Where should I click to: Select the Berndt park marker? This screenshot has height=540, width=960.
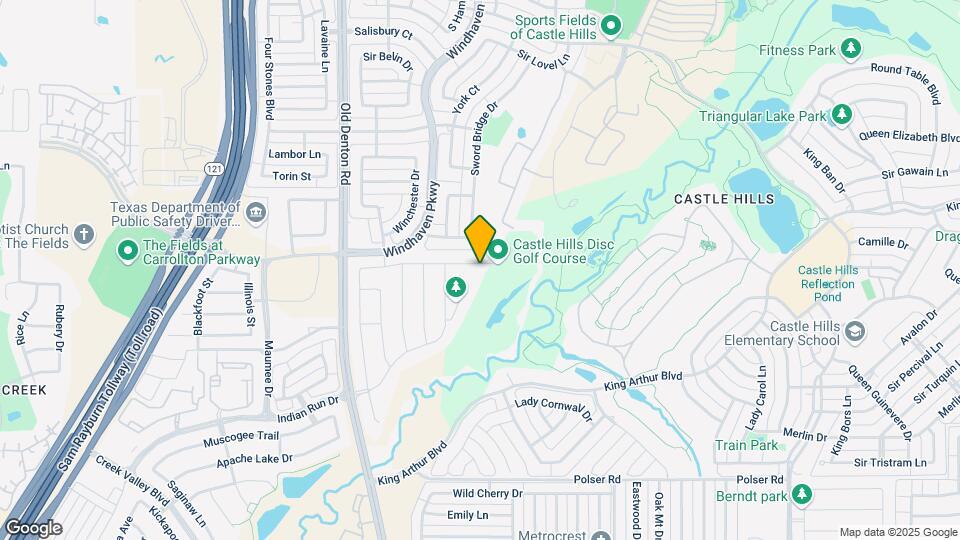tap(801, 494)
